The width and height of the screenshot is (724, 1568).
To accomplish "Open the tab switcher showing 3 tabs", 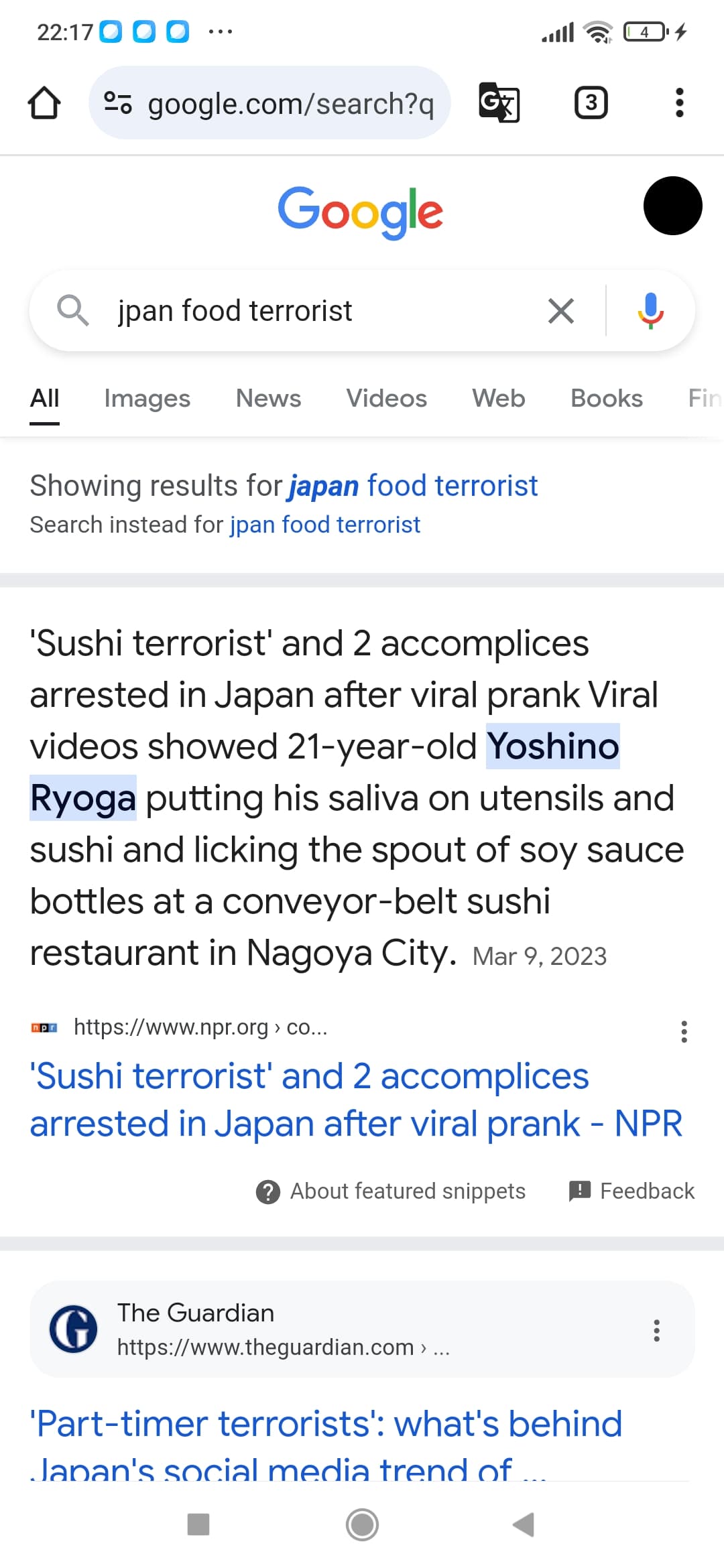I will coord(591,103).
